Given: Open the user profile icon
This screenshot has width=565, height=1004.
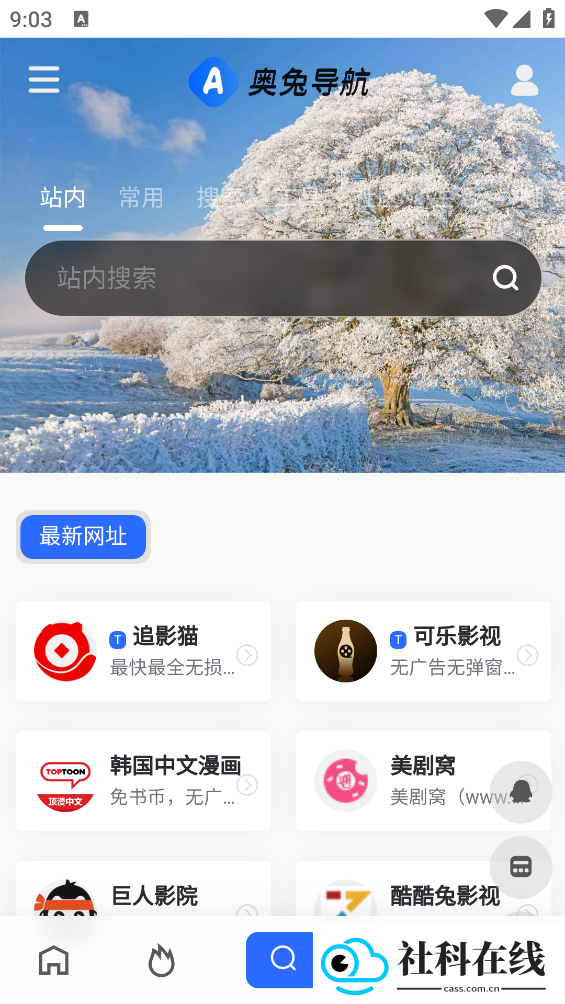Looking at the screenshot, I should pyautogui.click(x=524, y=81).
